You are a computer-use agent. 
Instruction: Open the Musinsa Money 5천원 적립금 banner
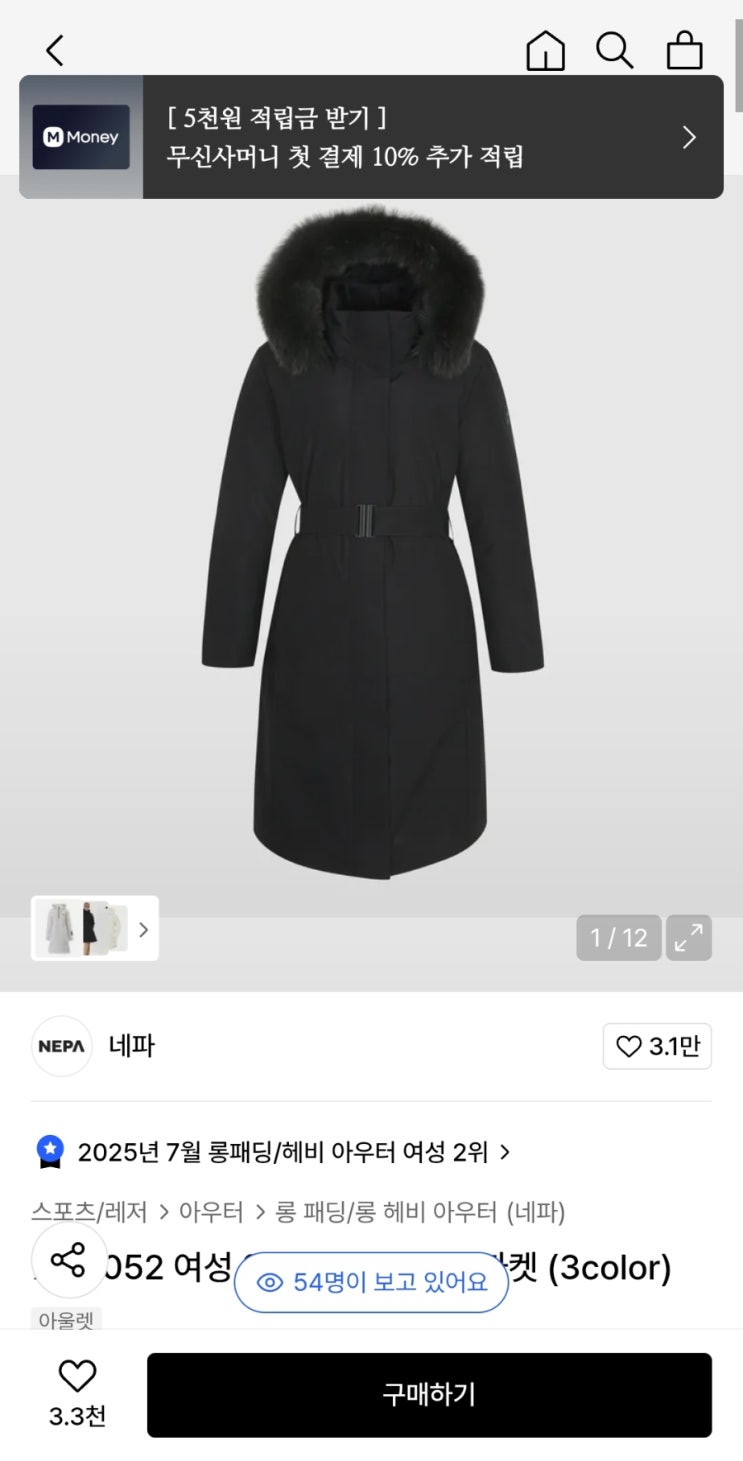(x=371, y=137)
